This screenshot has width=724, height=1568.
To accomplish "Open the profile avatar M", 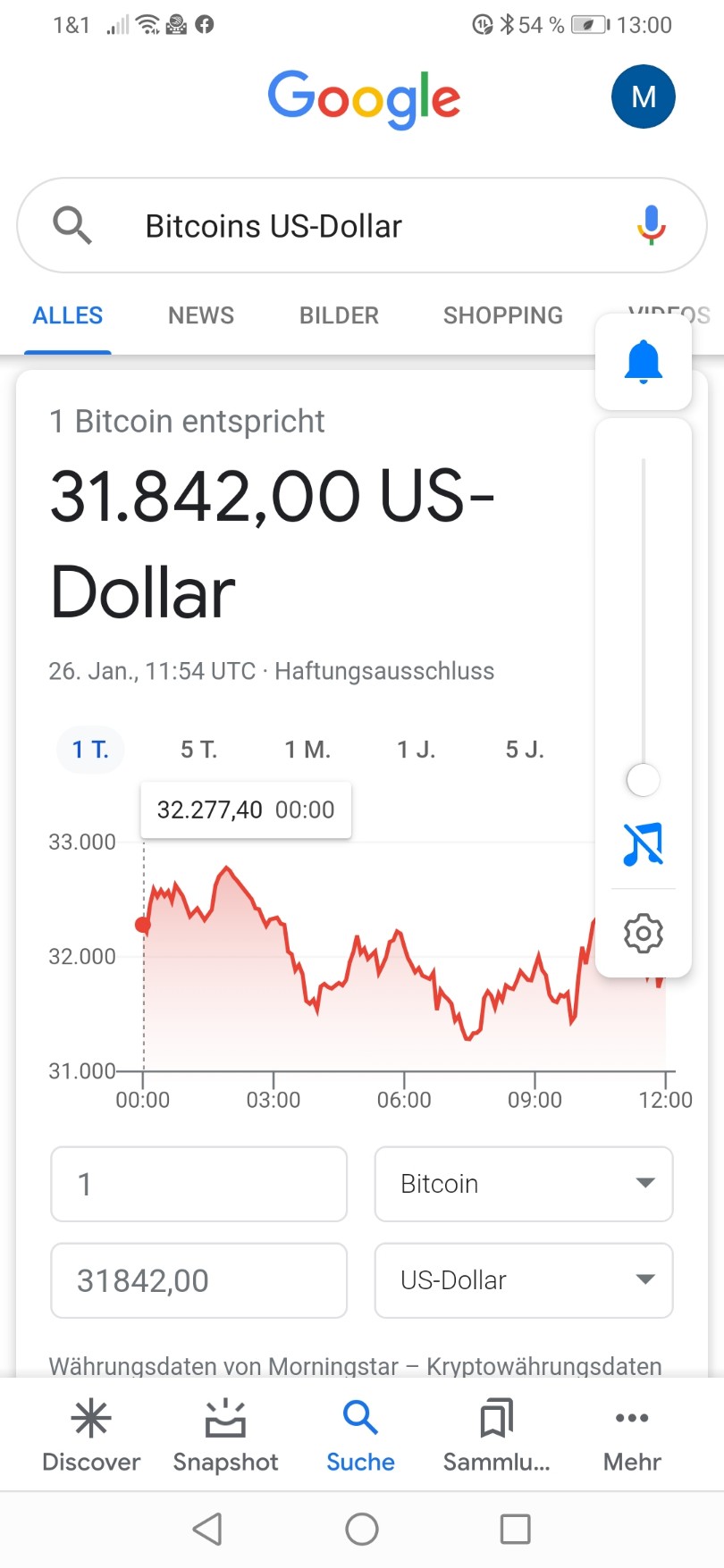I will [x=643, y=96].
